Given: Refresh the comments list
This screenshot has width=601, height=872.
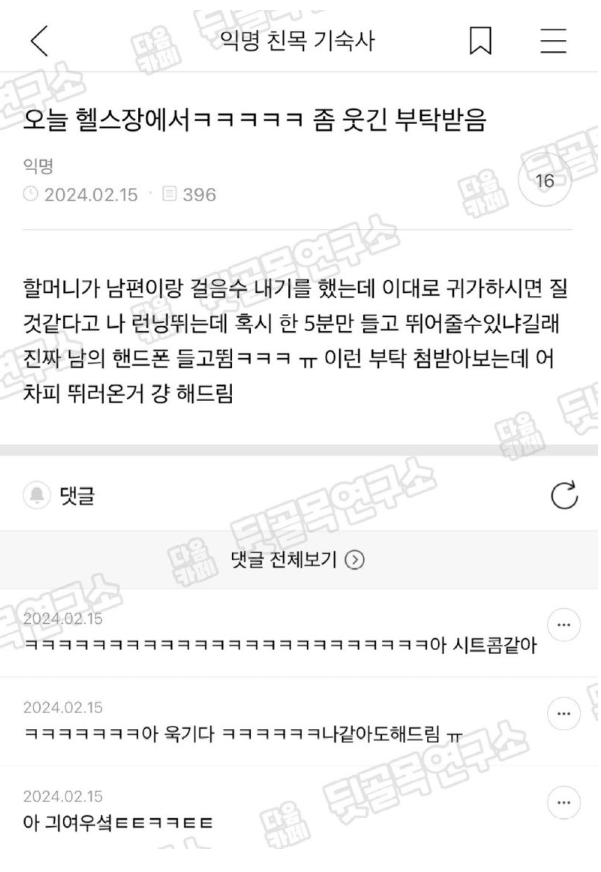Looking at the screenshot, I should (564, 494).
